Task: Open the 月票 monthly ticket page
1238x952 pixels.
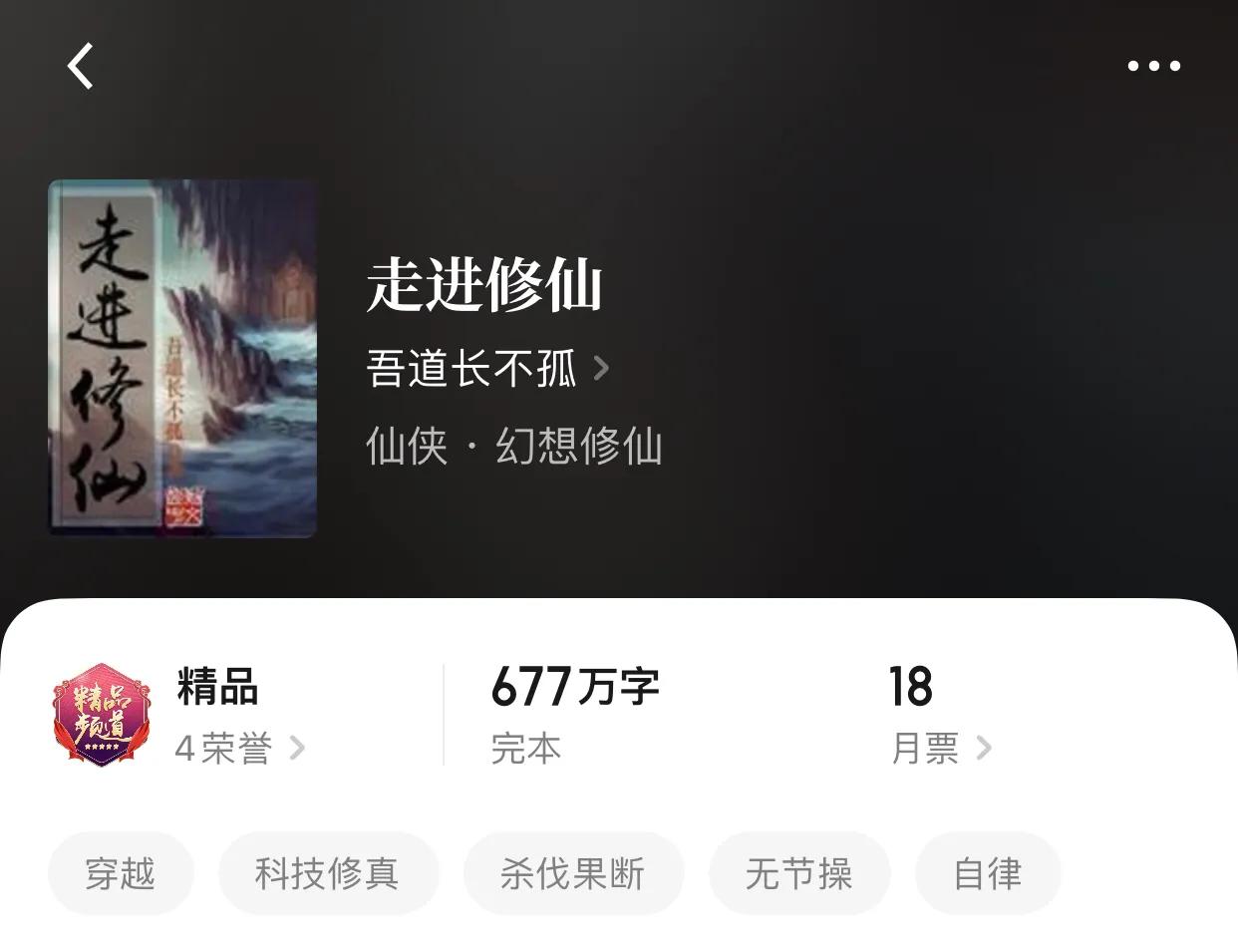Action: pyautogui.click(x=940, y=748)
